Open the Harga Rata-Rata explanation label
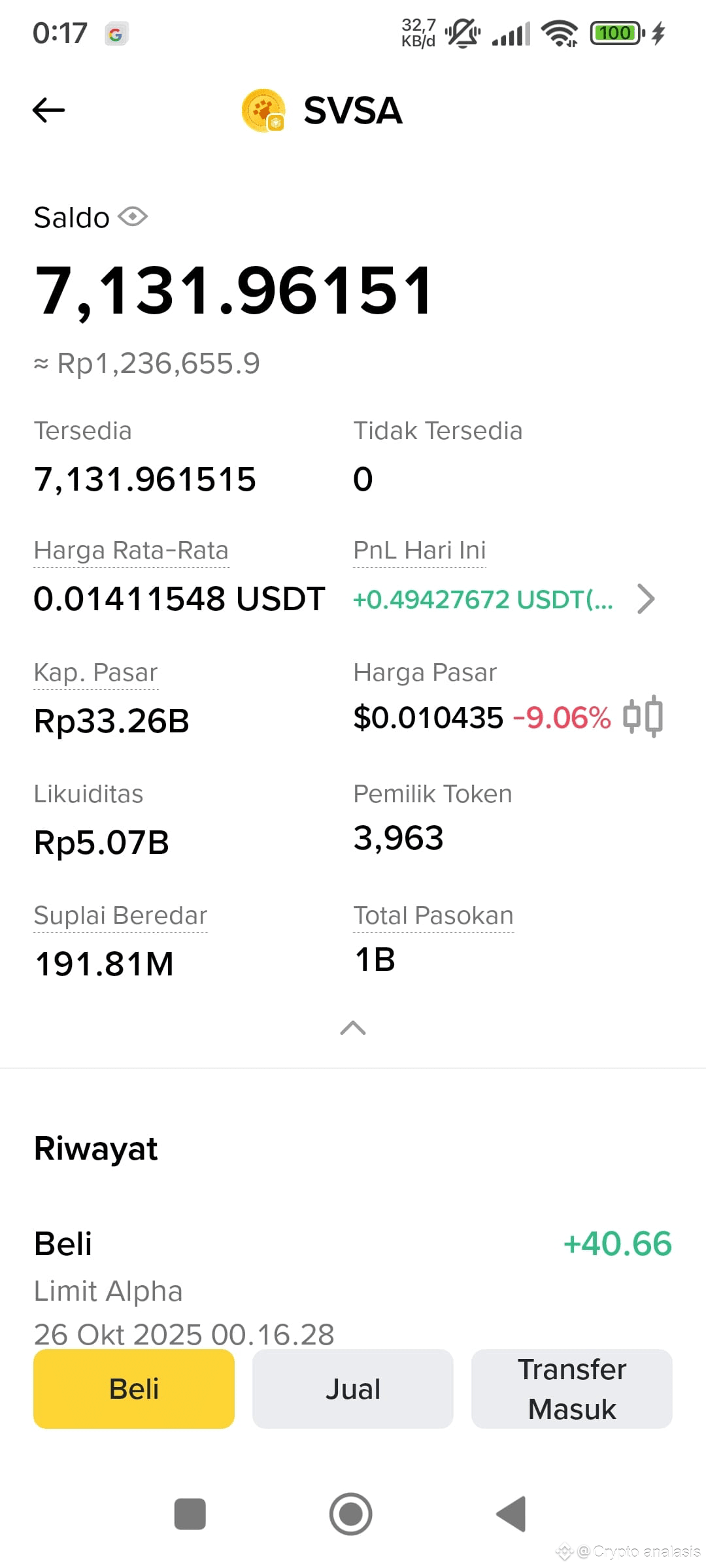Image resolution: width=706 pixels, height=1568 pixels. pyautogui.click(x=131, y=550)
